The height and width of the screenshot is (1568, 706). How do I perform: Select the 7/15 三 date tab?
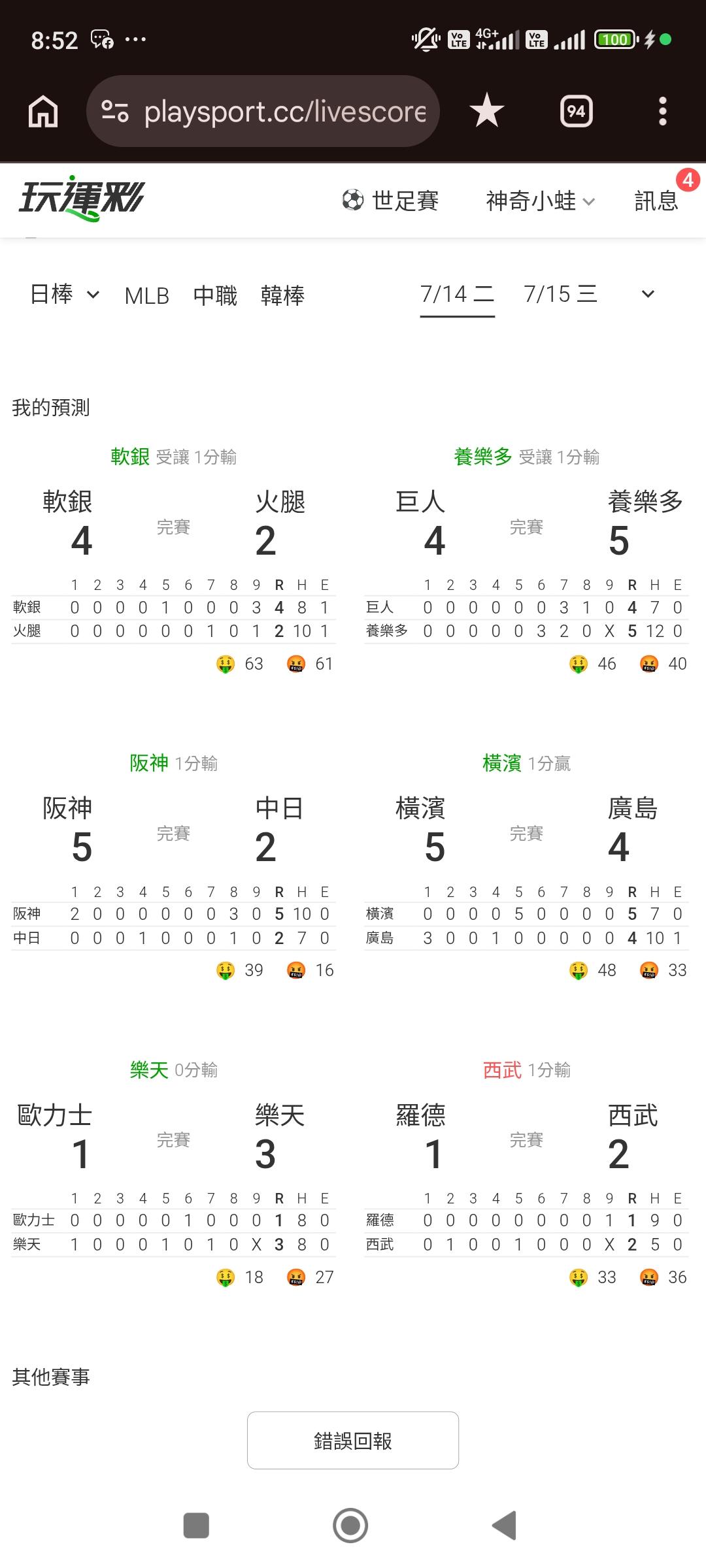tap(560, 294)
